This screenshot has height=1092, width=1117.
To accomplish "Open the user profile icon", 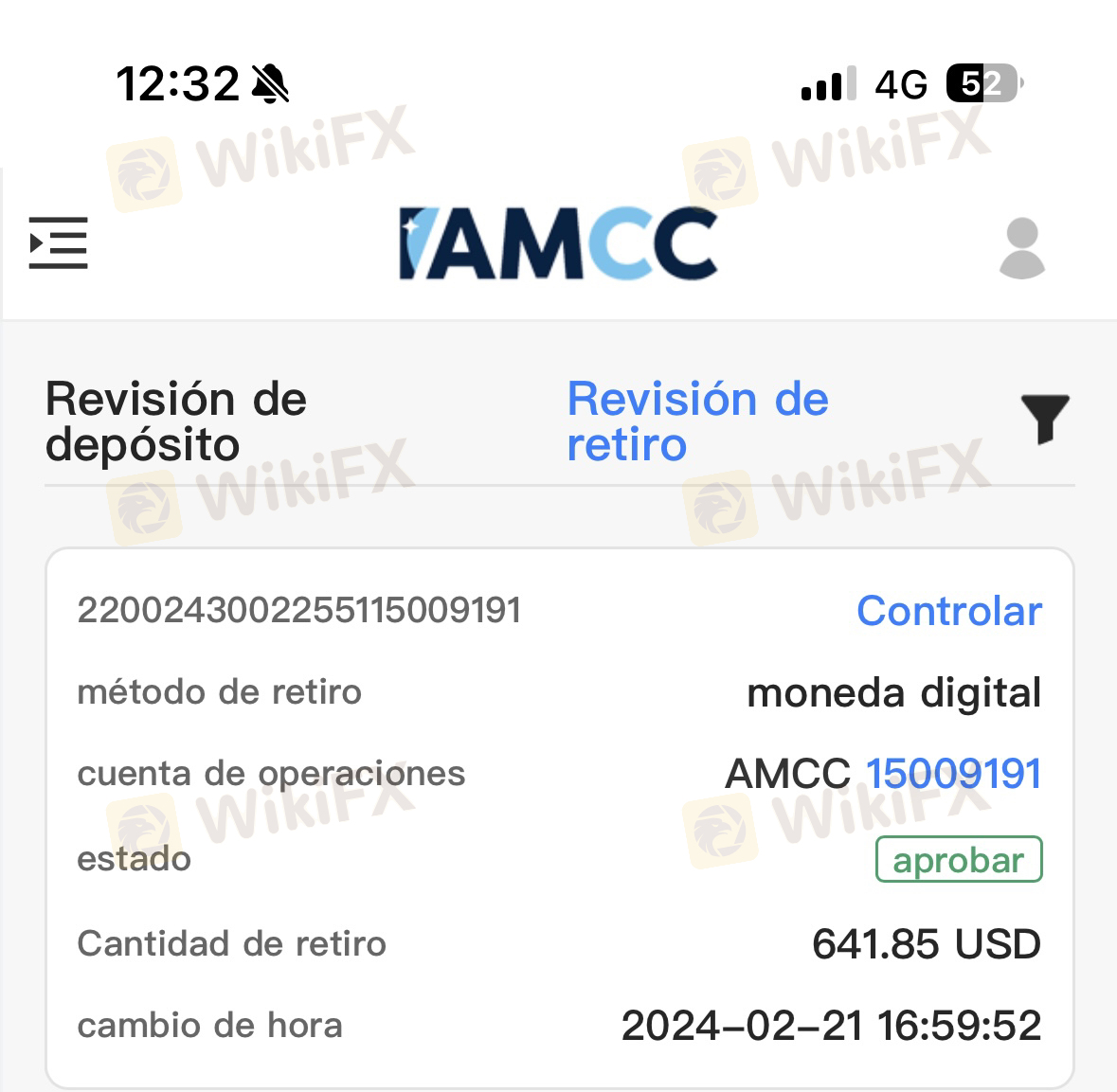I will [x=1021, y=248].
